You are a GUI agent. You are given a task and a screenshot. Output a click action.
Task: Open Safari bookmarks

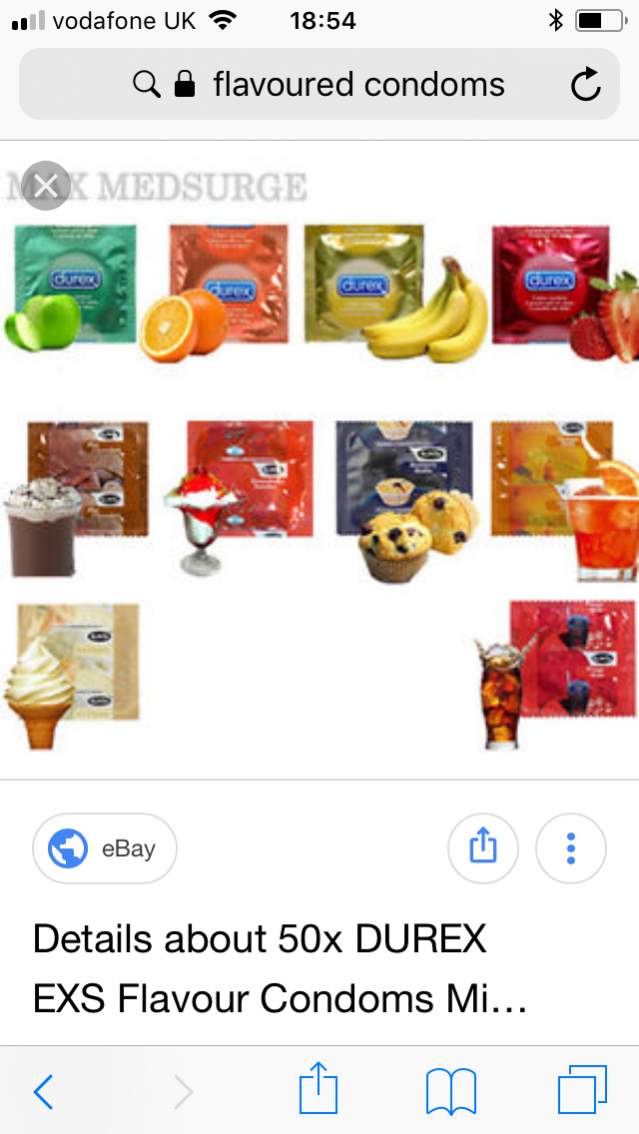(450, 1090)
